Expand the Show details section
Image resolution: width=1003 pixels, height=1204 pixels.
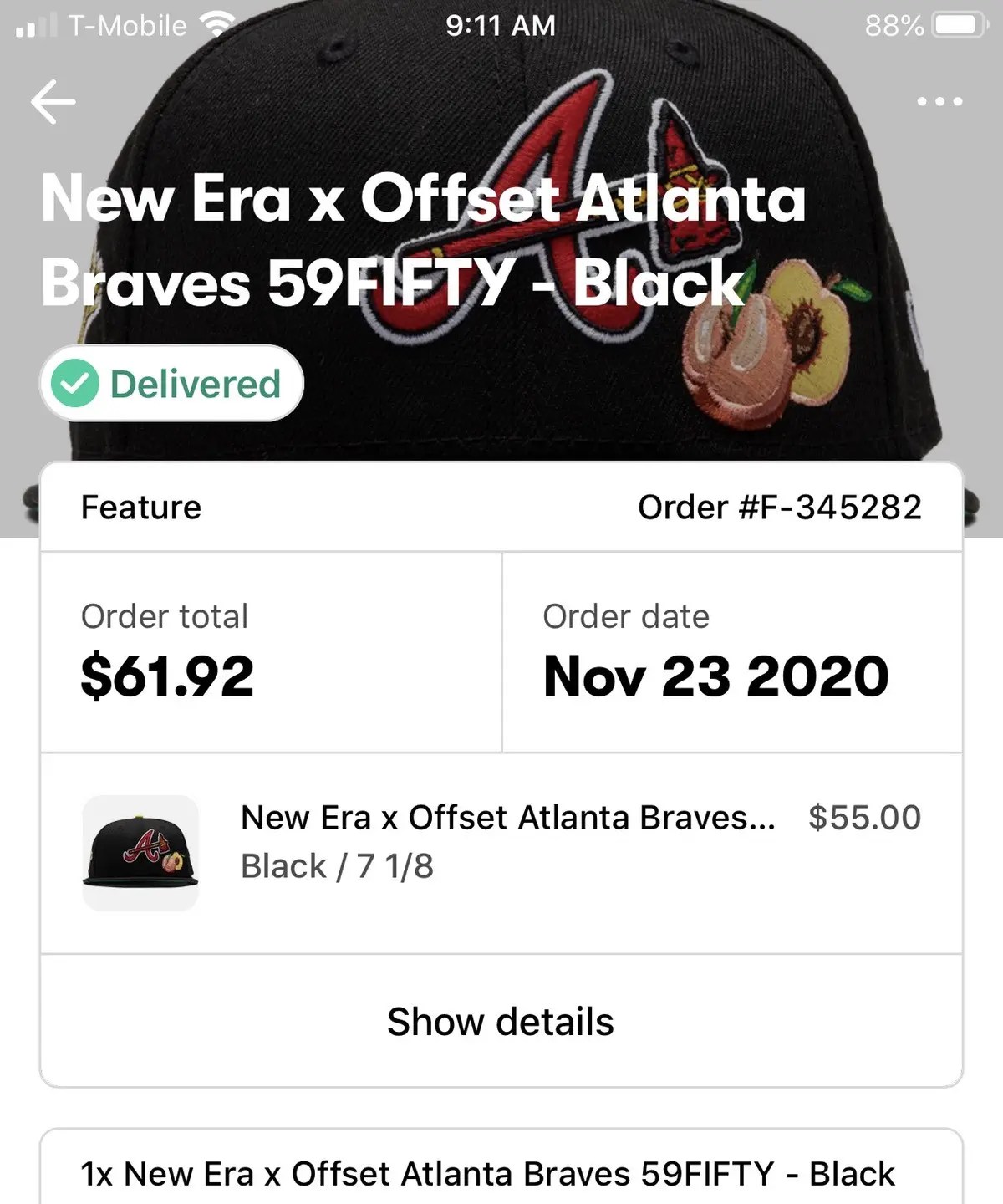[x=500, y=1020]
